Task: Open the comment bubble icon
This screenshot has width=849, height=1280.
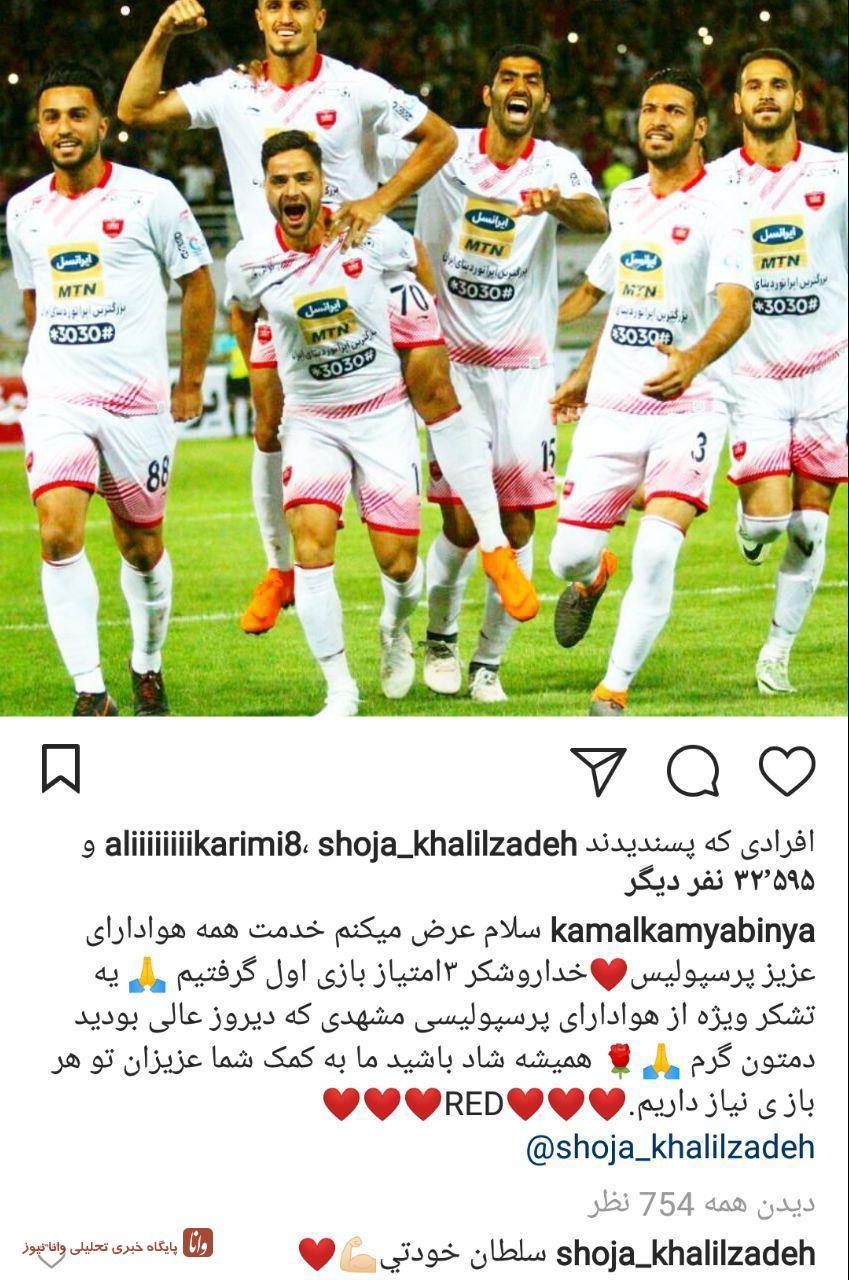Action: (693, 771)
